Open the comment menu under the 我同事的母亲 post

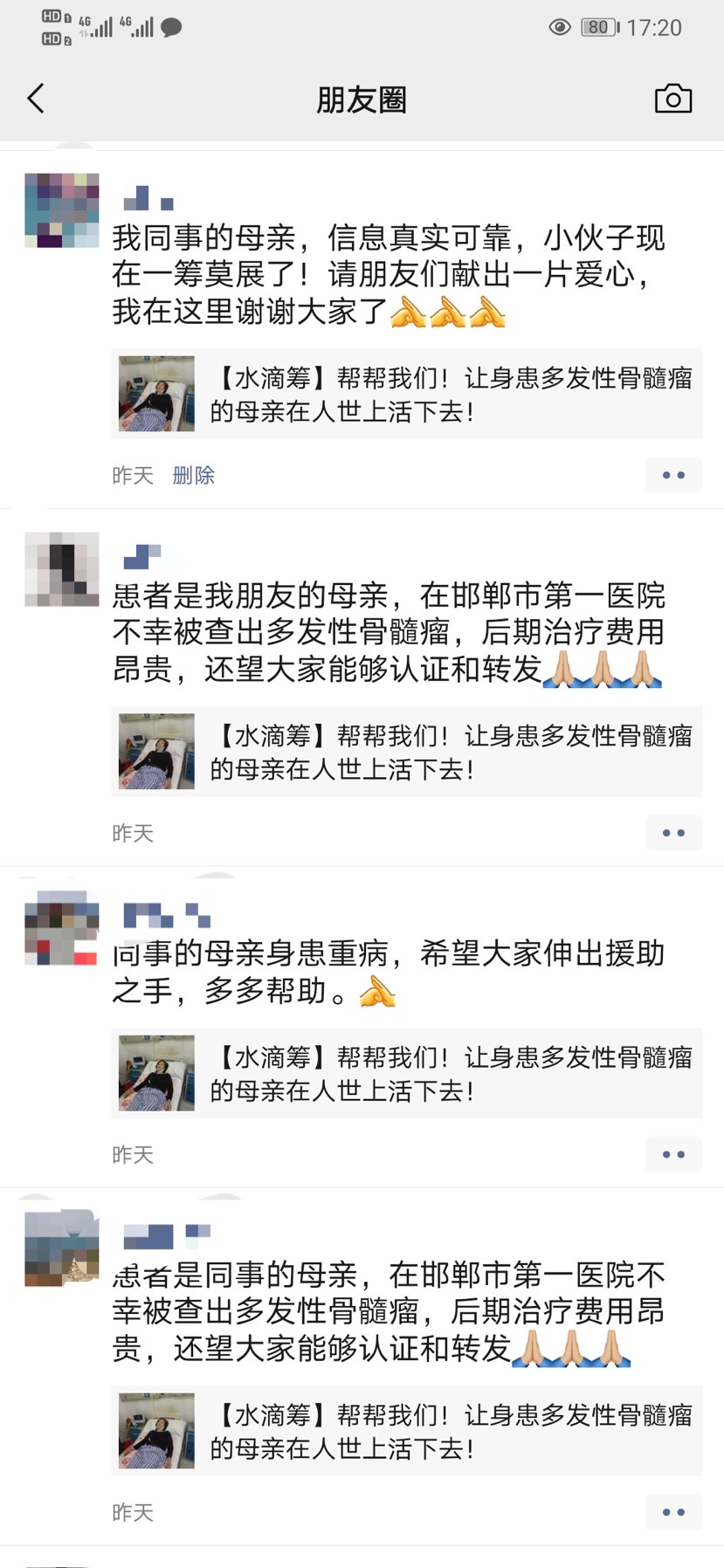pos(673,475)
